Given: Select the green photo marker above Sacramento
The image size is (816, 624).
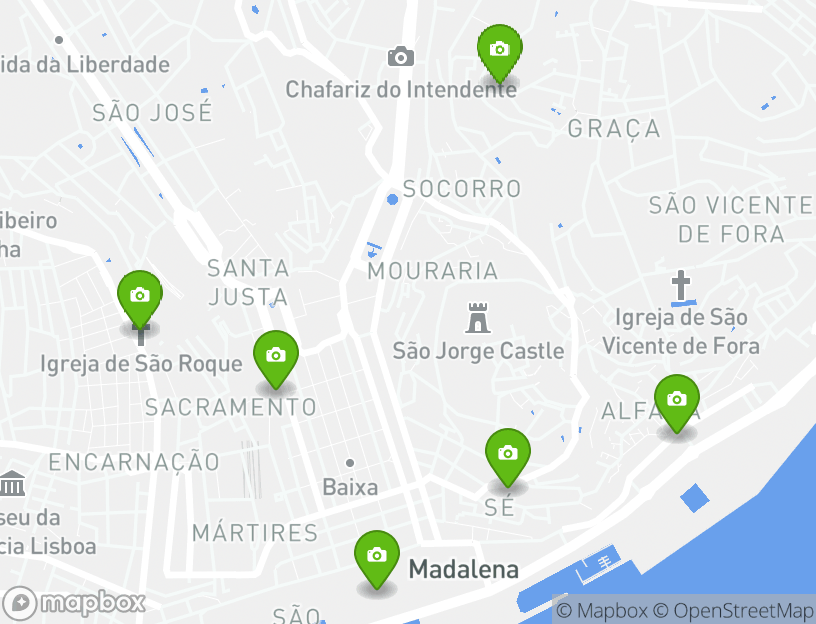Looking at the screenshot, I should click(x=276, y=355).
